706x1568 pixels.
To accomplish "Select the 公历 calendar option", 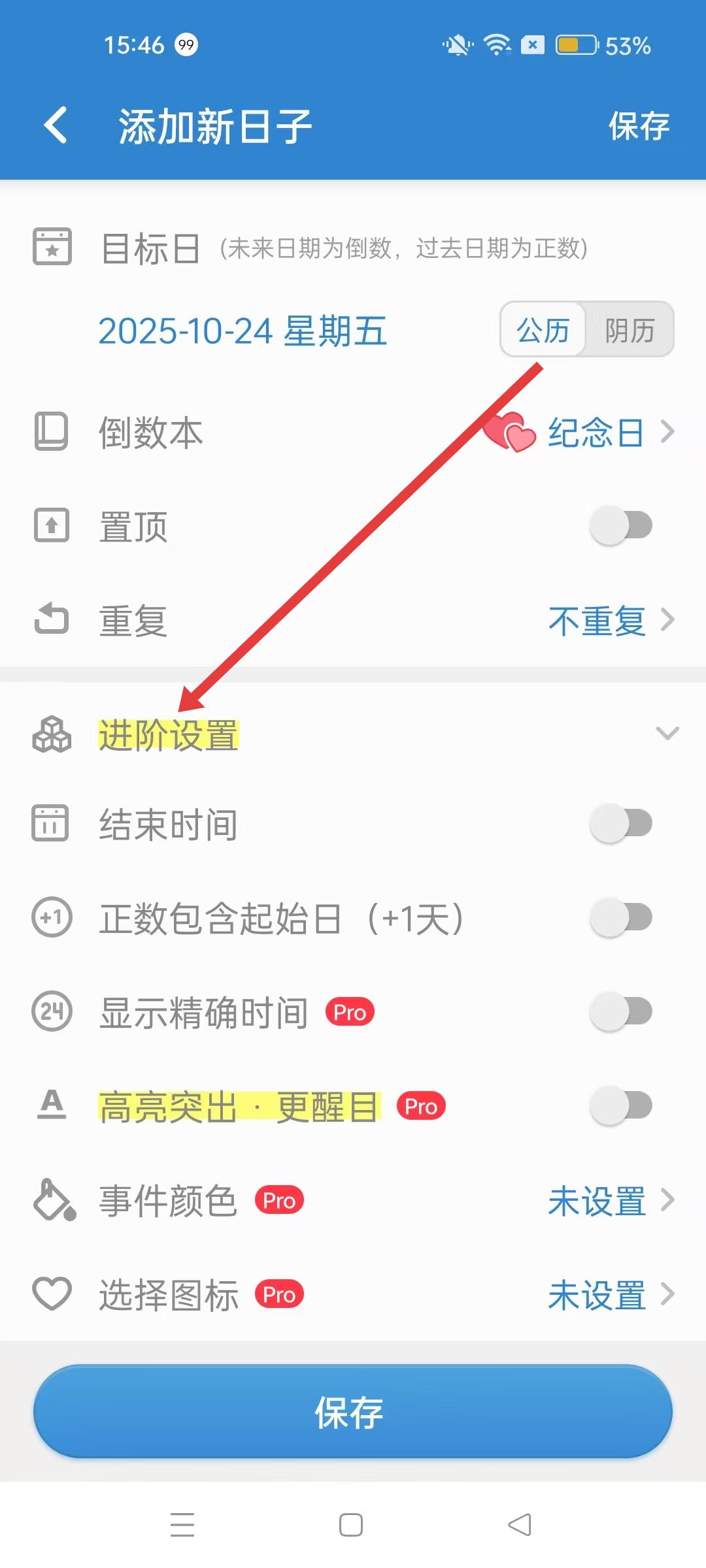I will tap(543, 330).
